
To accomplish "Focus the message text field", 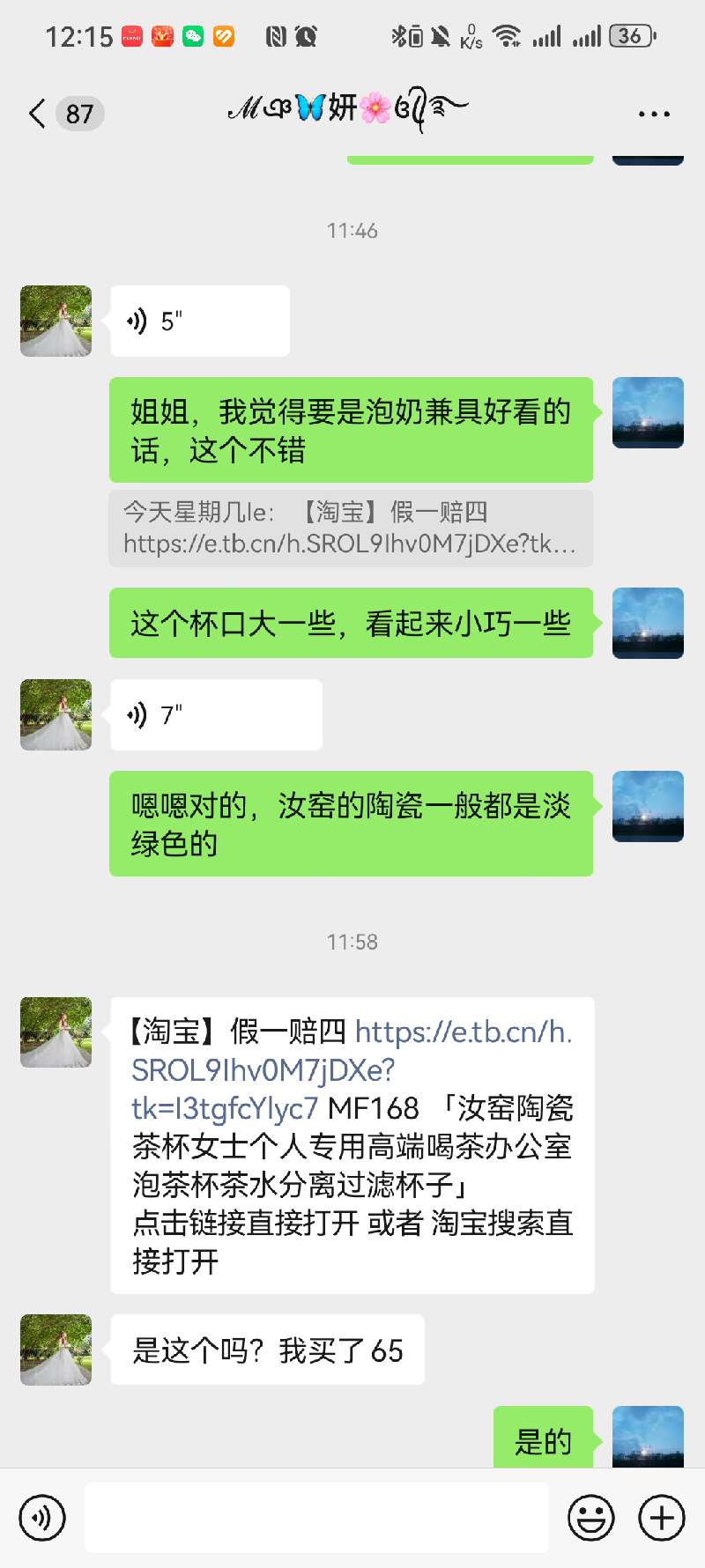I will tap(315, 1518).
